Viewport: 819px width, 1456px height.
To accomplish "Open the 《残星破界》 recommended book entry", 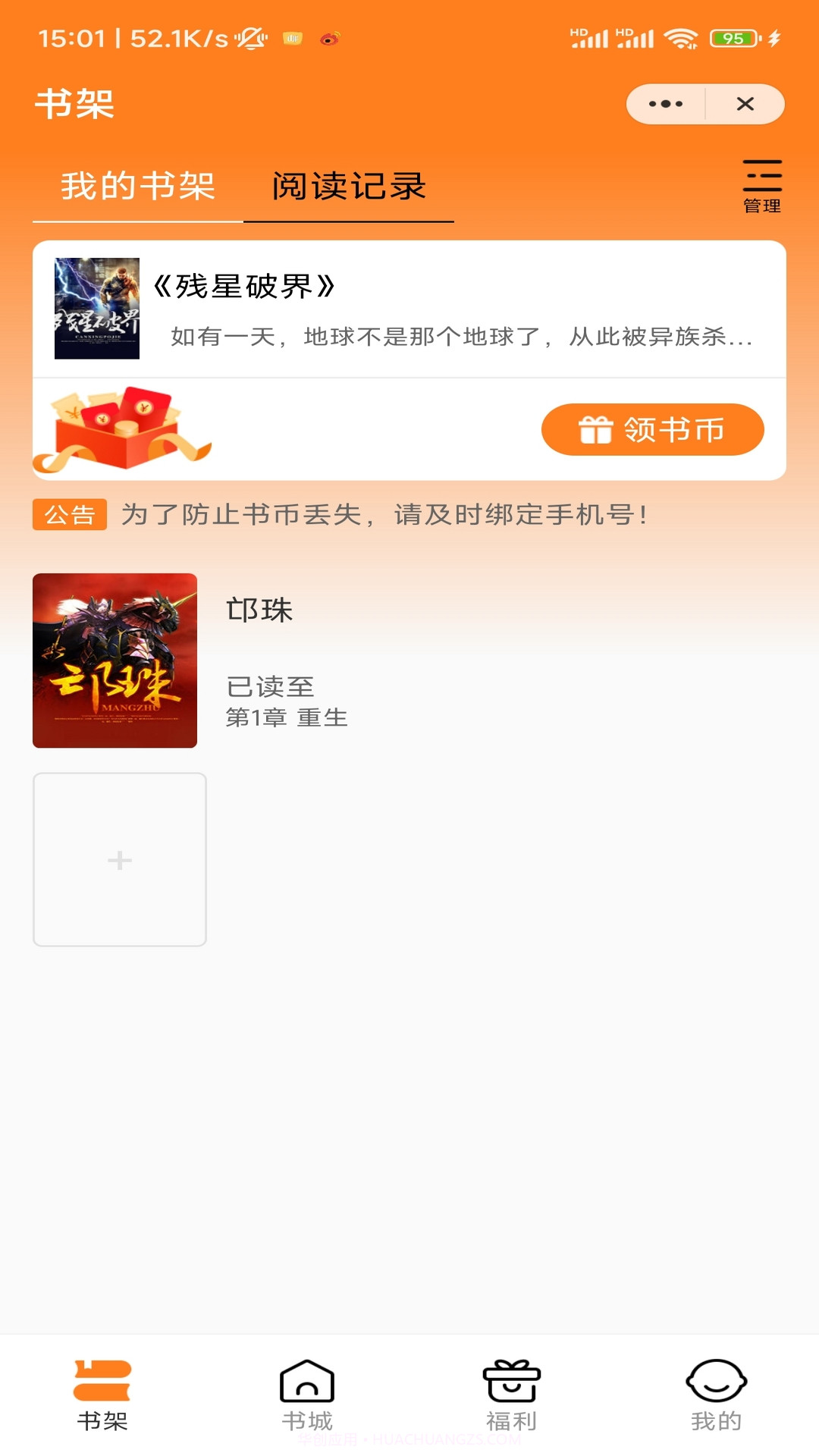I will point(409,307).
